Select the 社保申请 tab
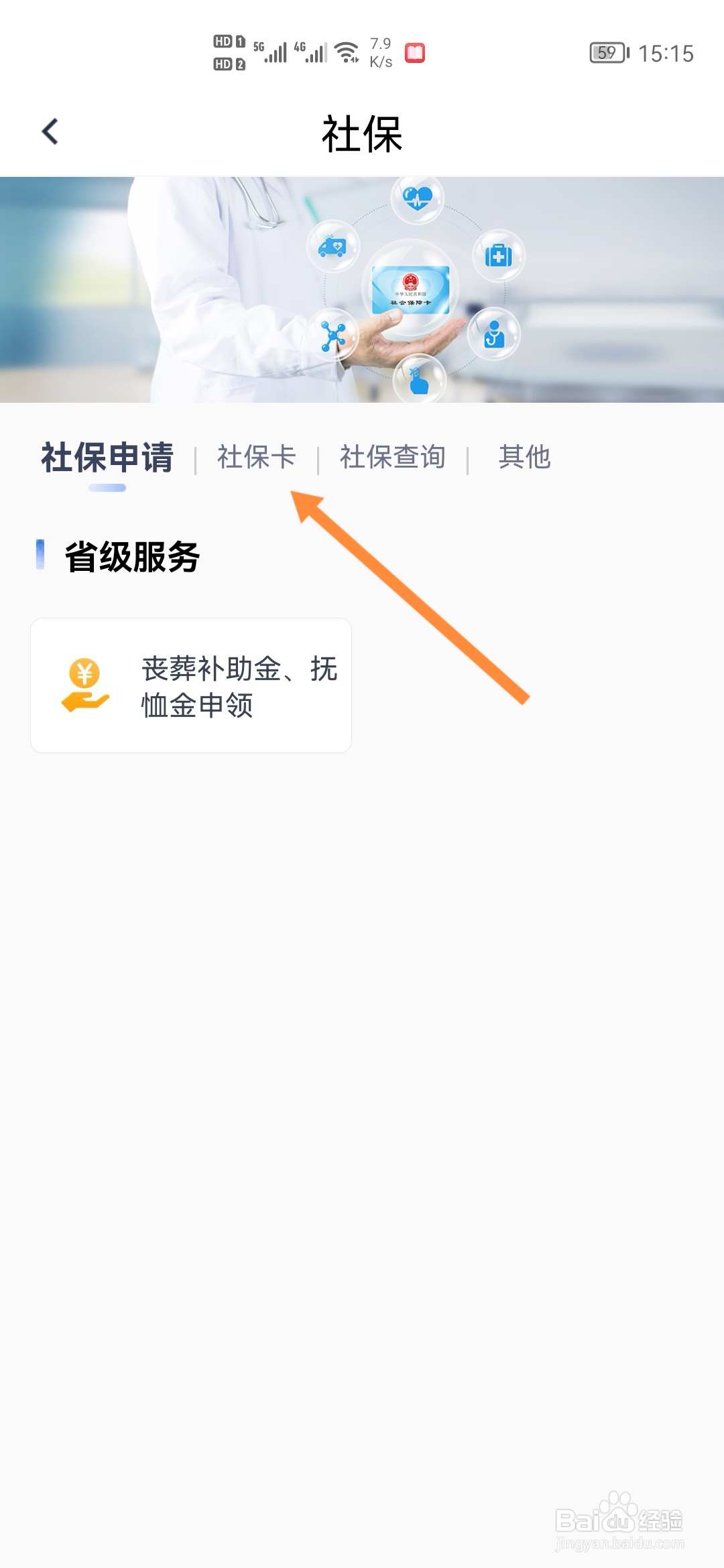 pyautogui.click(x=107, y=458)
